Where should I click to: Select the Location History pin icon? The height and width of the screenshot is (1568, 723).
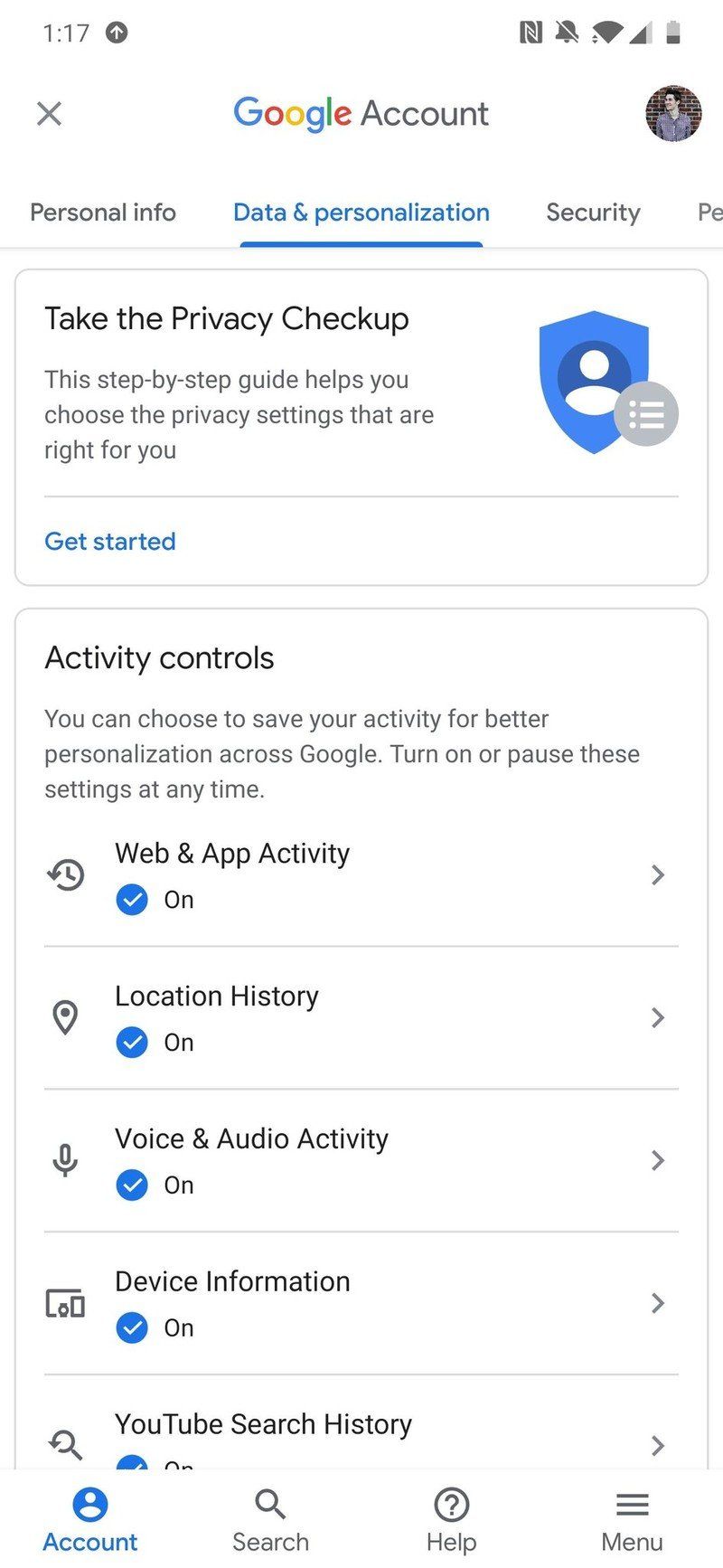pos(65,1017)
